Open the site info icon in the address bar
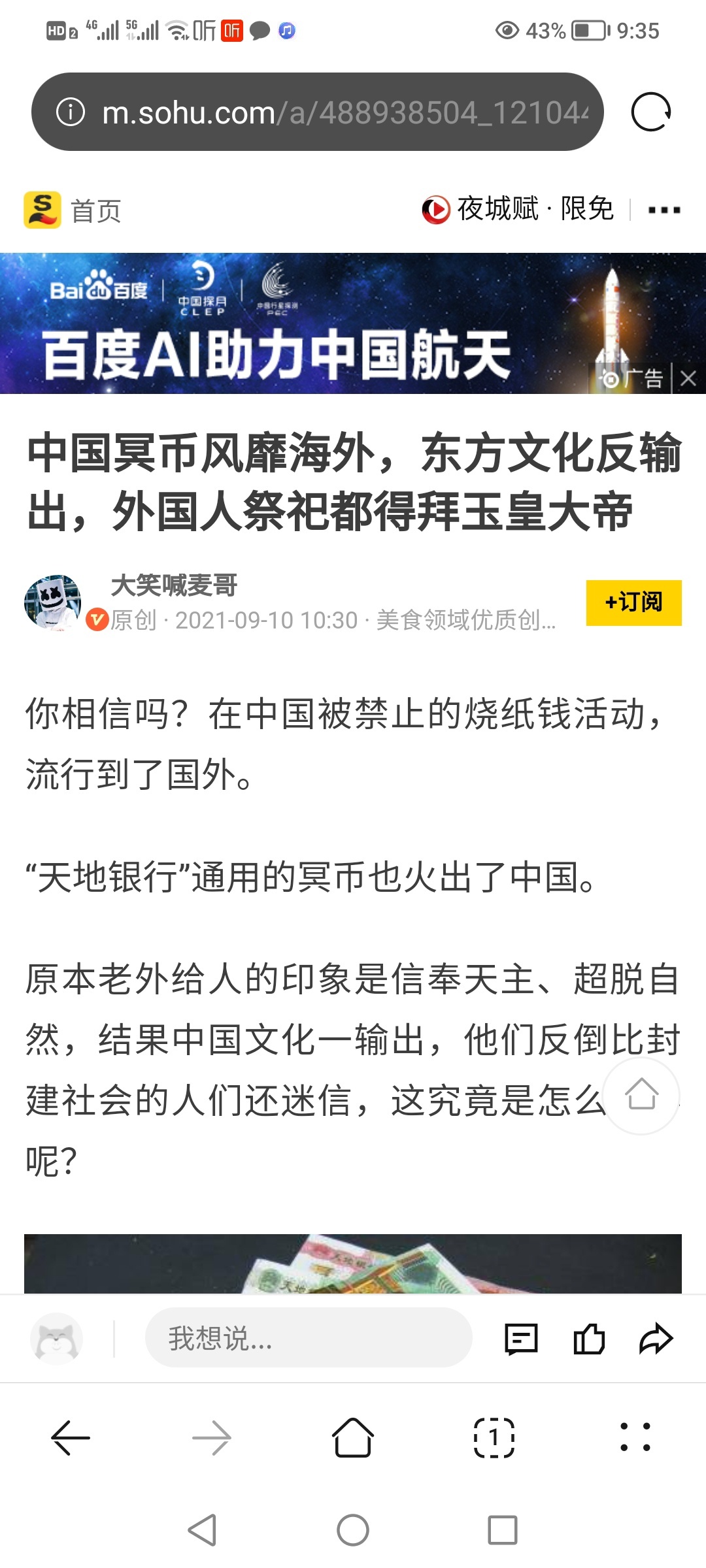 (71, 112)
